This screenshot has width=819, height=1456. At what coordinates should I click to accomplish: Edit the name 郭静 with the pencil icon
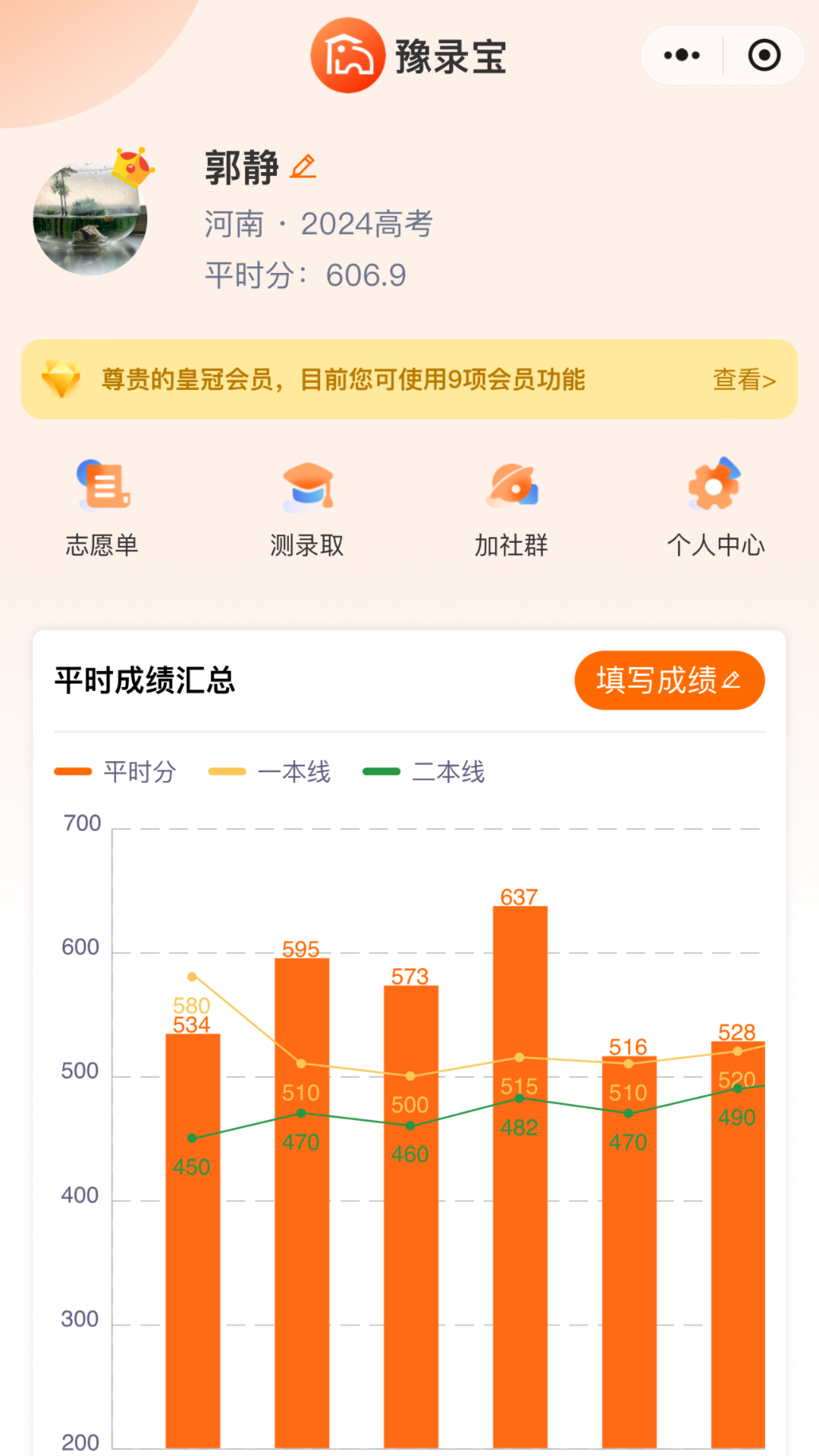[x=303, y=167]
